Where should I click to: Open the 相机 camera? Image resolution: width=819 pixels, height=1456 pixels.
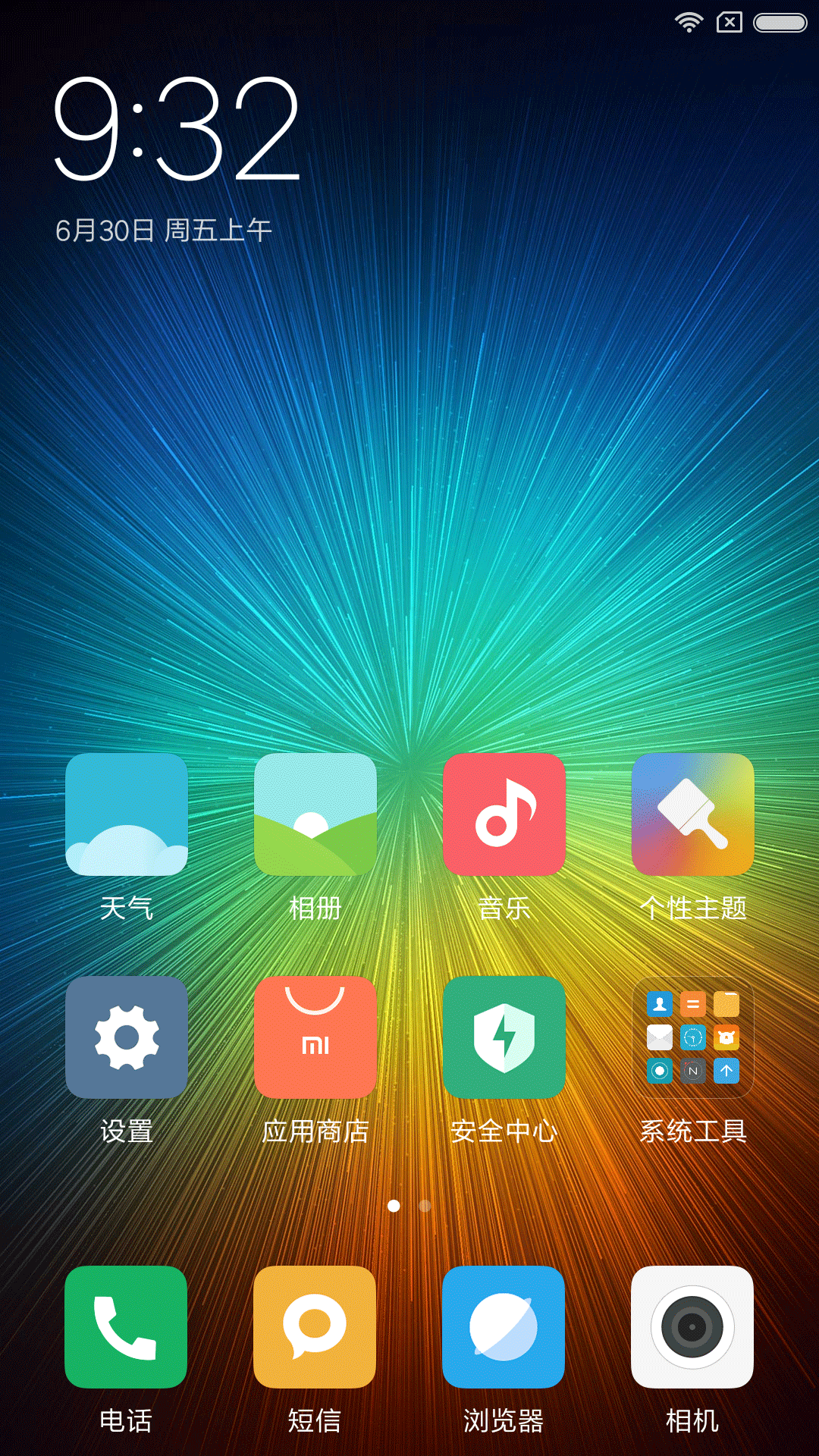pyautogui.click(x=692, y=1327)
